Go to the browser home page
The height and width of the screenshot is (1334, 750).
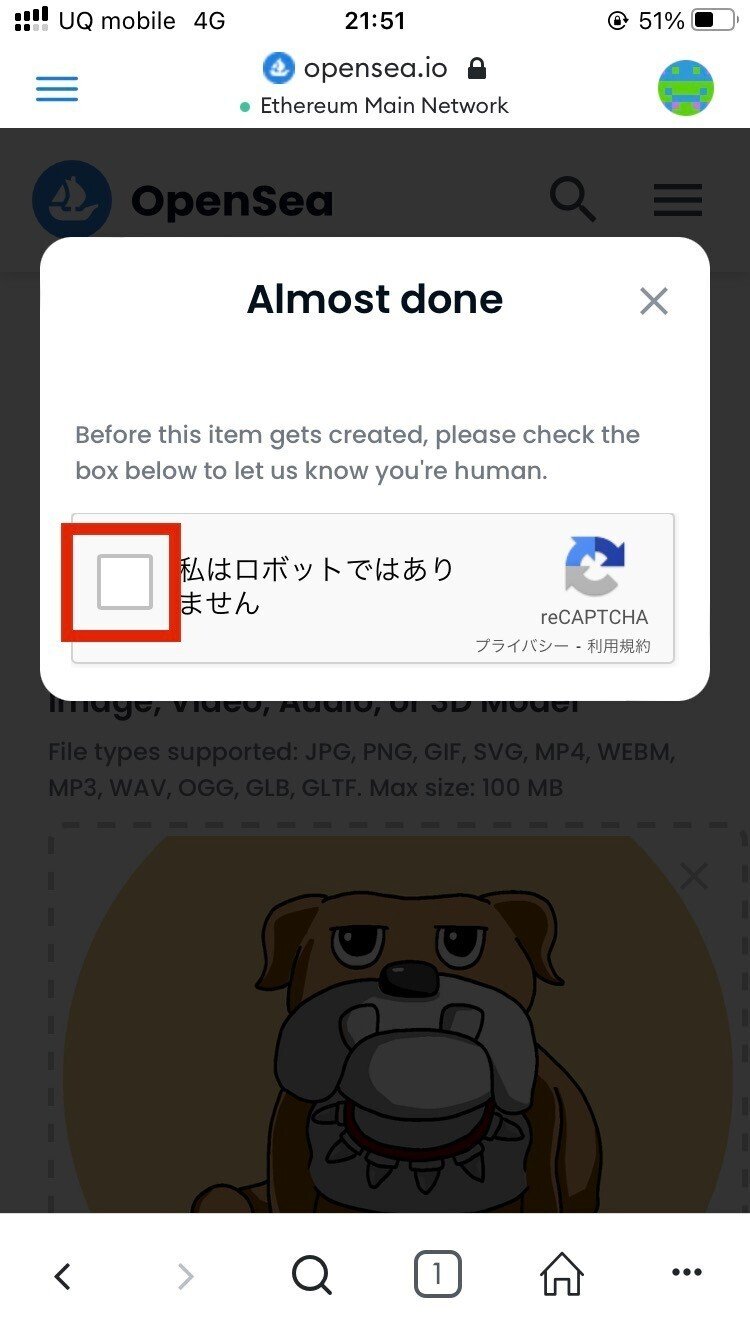(562, 1275)
